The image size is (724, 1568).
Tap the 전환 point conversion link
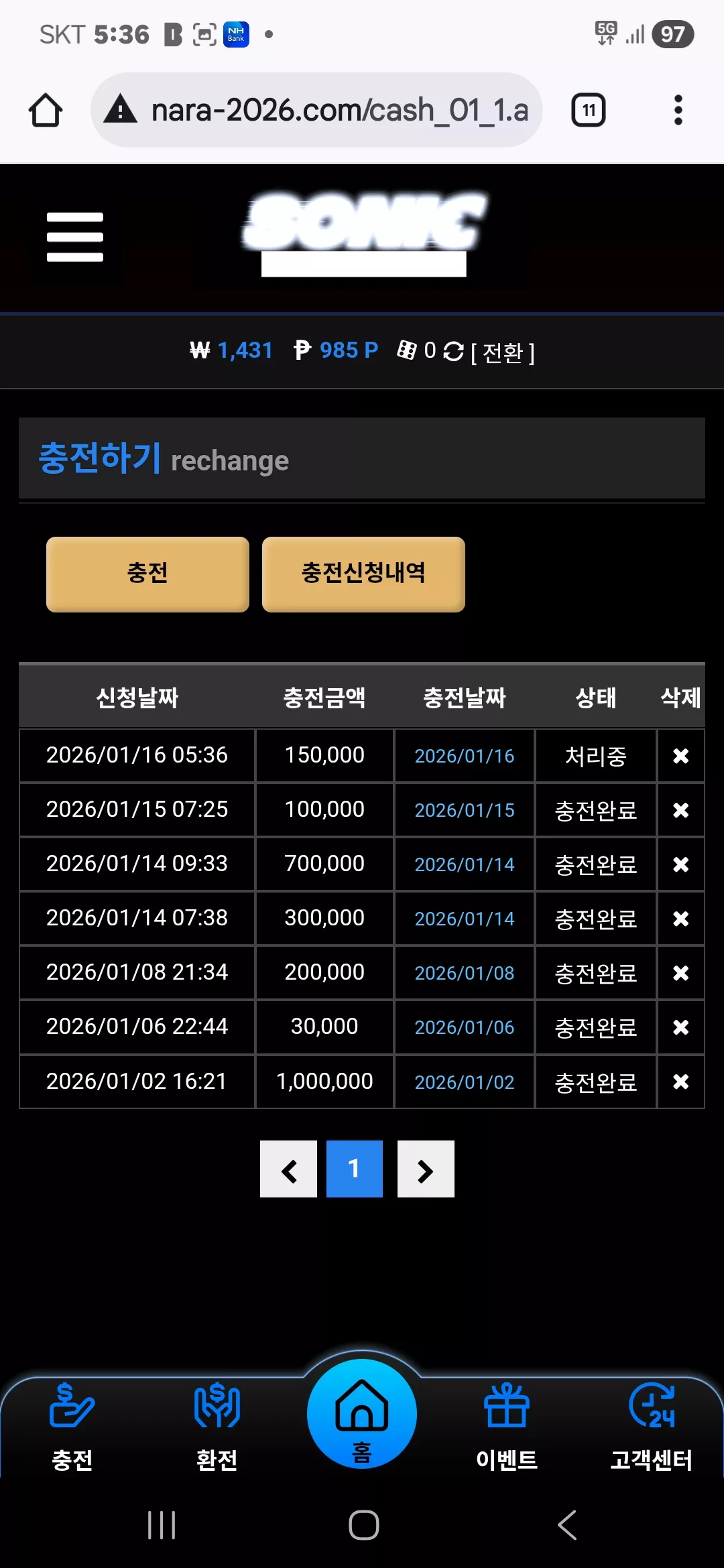coord(503,352)
